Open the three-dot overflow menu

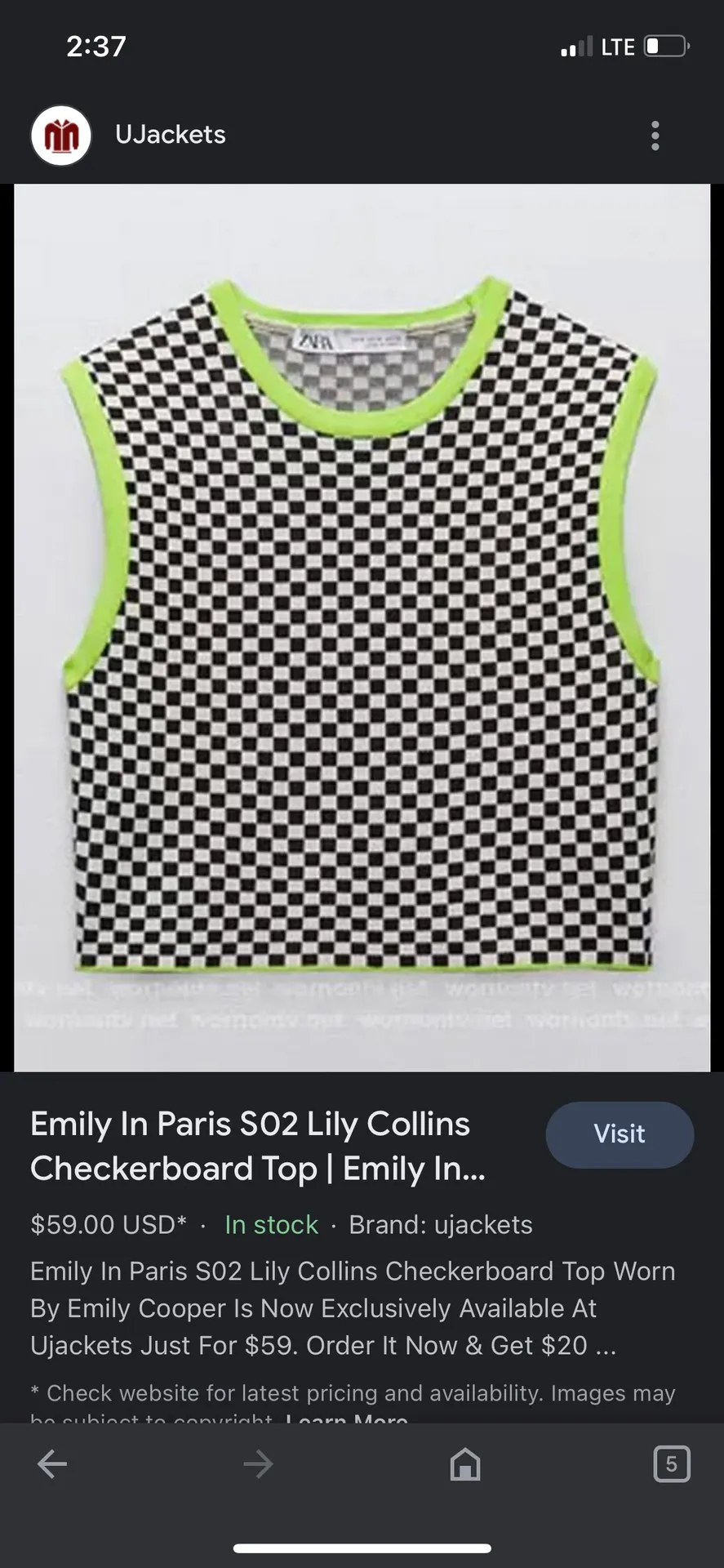[x=655, y=136]
